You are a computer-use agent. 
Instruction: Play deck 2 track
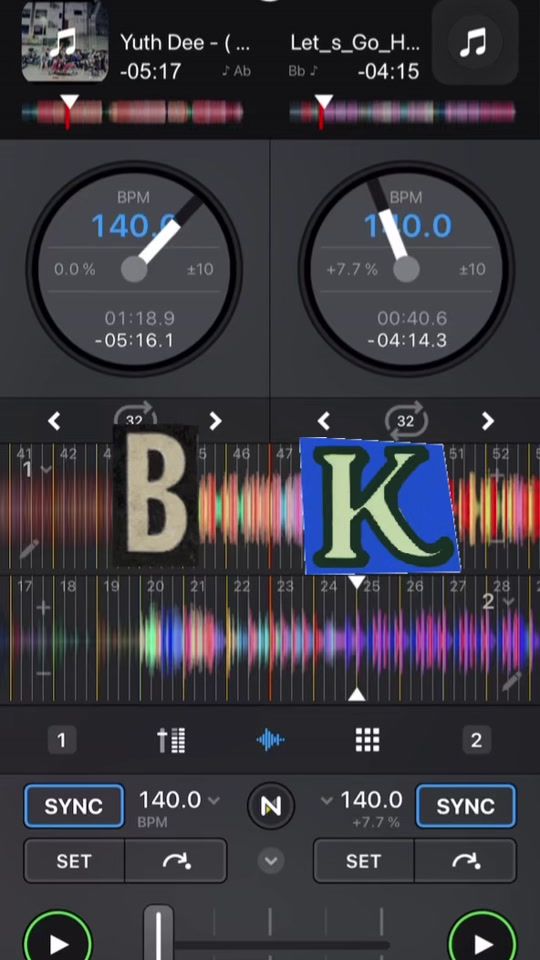(x=482, y=940)
